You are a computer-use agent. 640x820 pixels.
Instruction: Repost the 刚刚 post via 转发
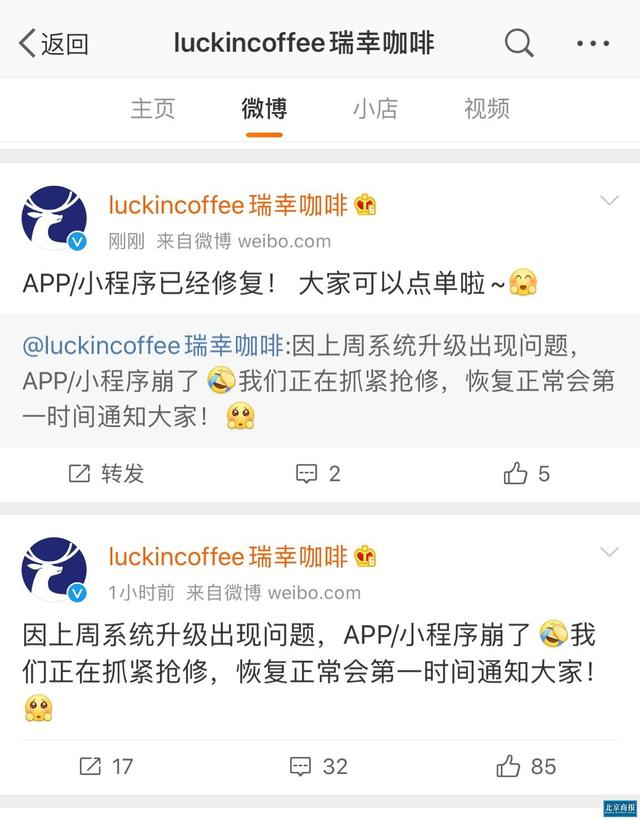[x=106, y=473]
